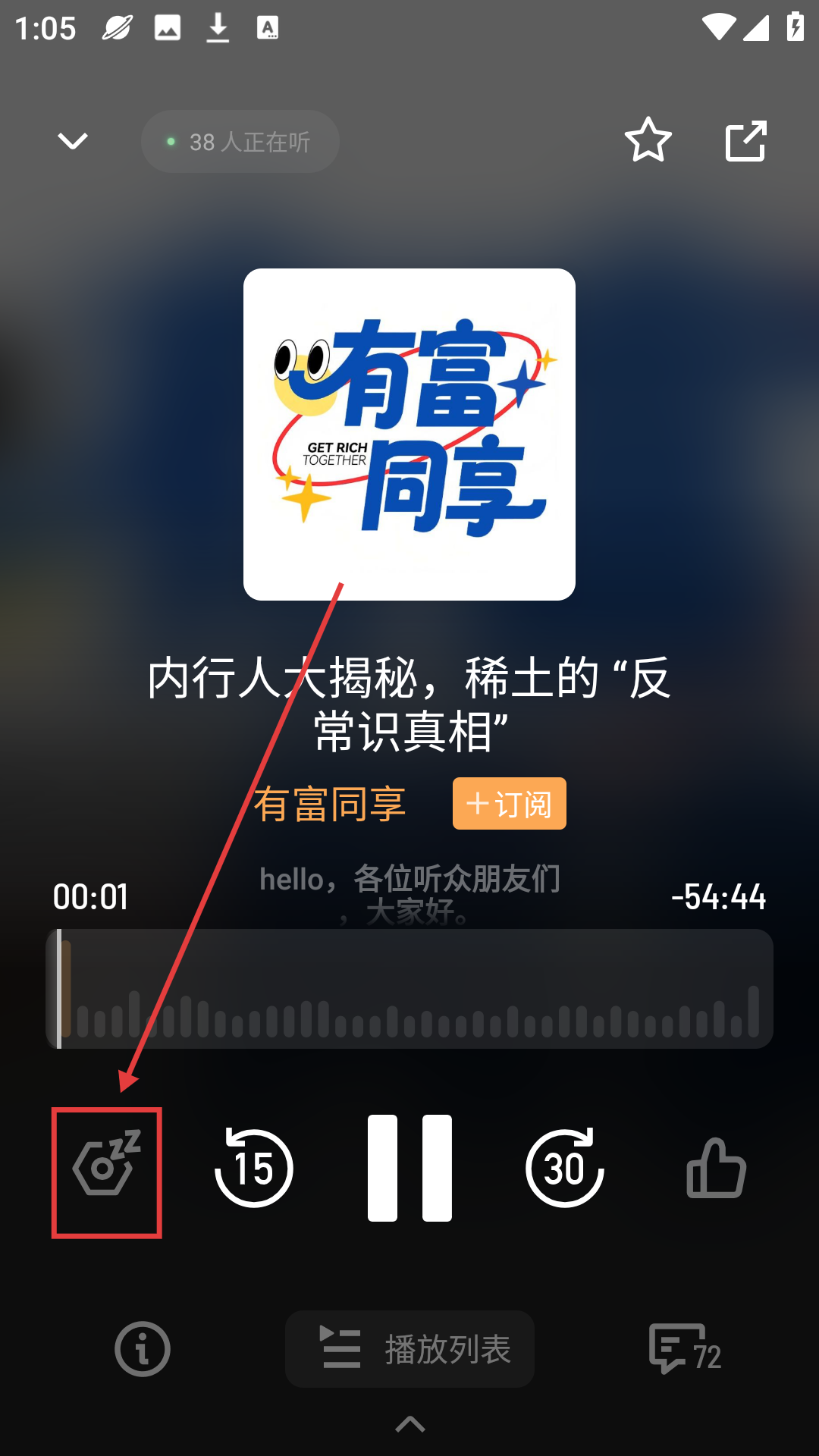
Task: Rewind 15 seconds
Action: (x=254, y=1168)
